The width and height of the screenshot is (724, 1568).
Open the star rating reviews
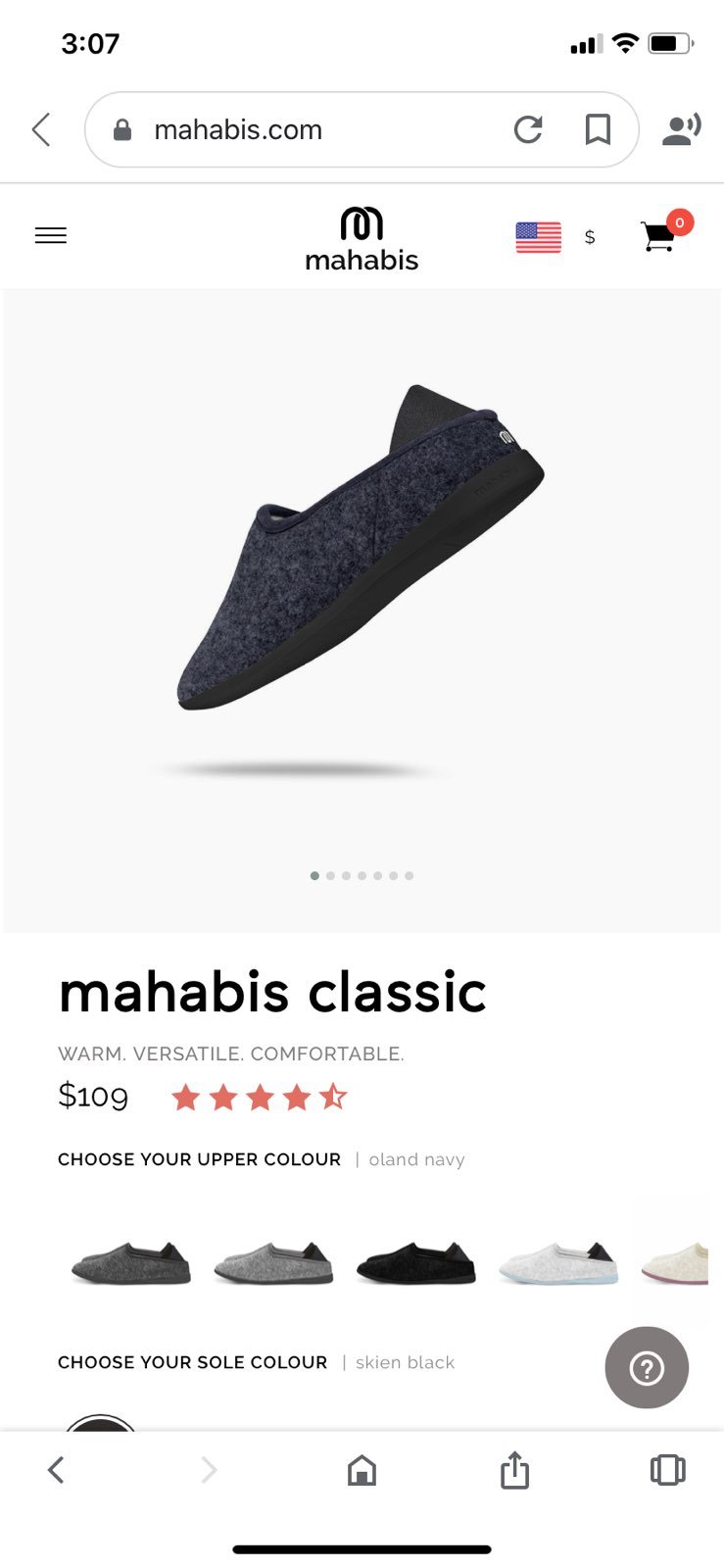(259, 1097)
